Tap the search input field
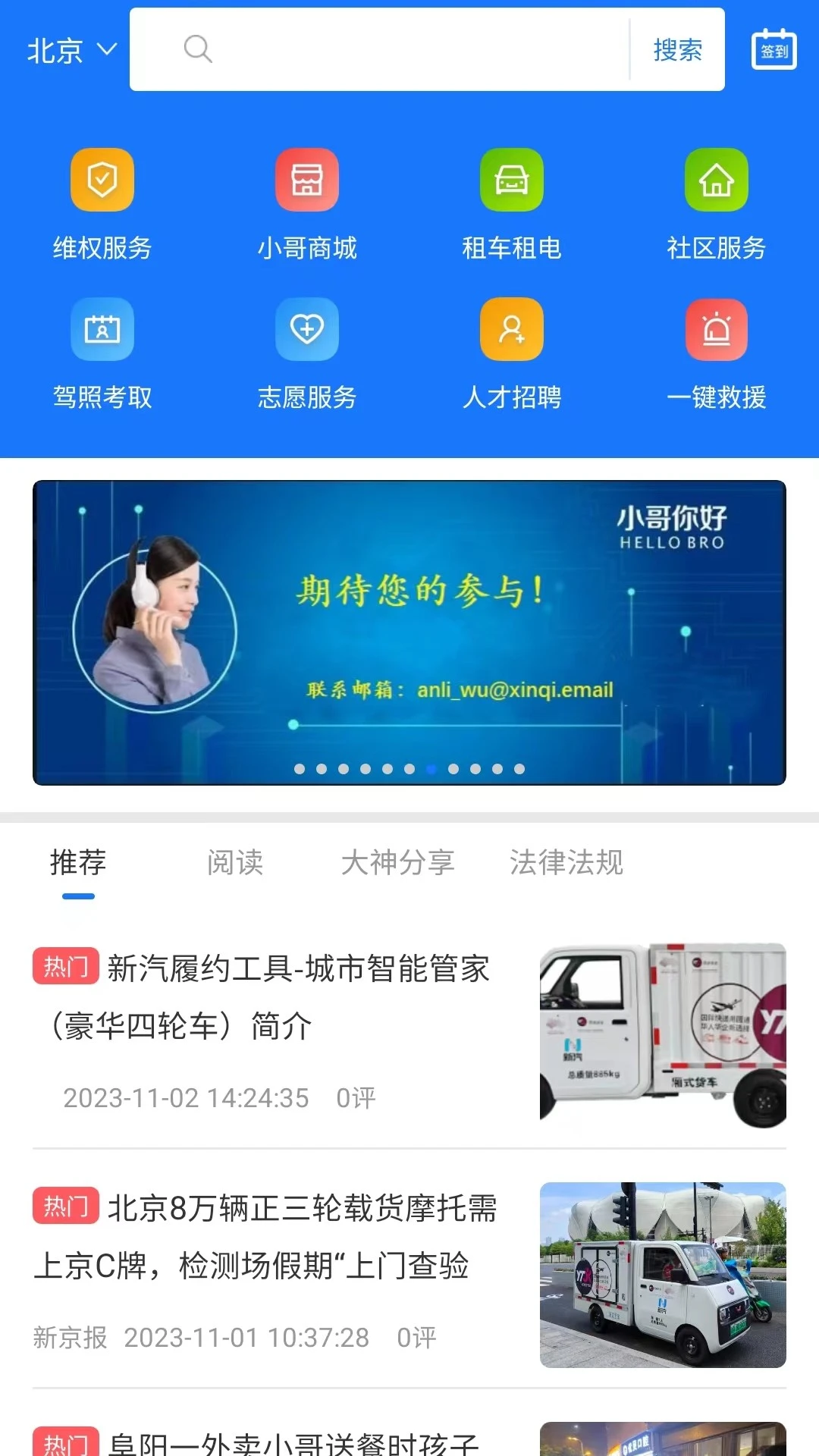The image size is (819, 1456). pos(417,49)
